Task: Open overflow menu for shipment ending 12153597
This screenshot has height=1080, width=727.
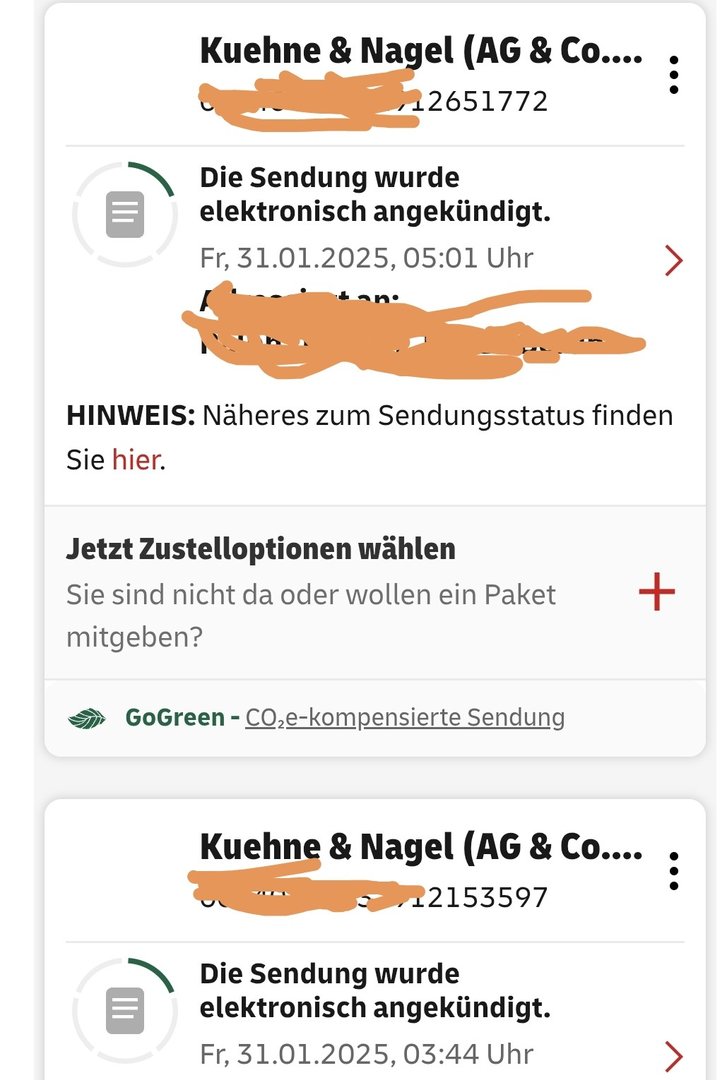Action: pos(674,872)
